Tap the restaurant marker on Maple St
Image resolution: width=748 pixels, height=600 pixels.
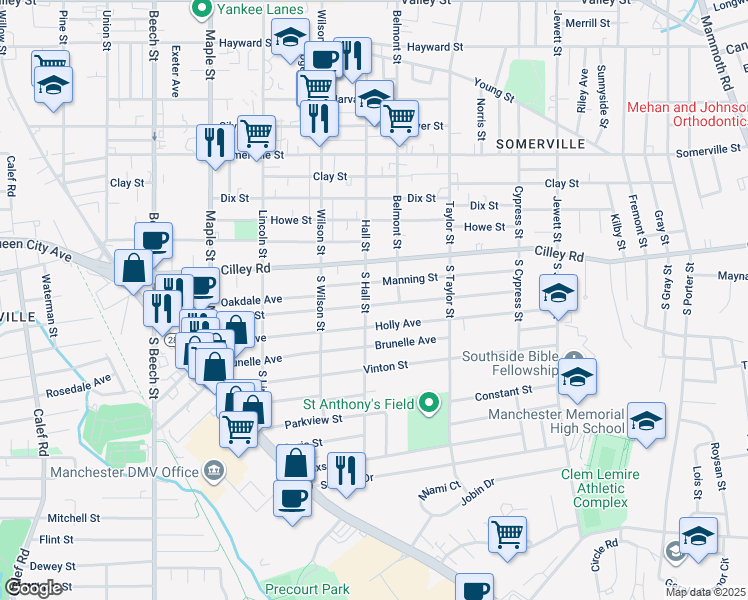(x=216, y=143)
